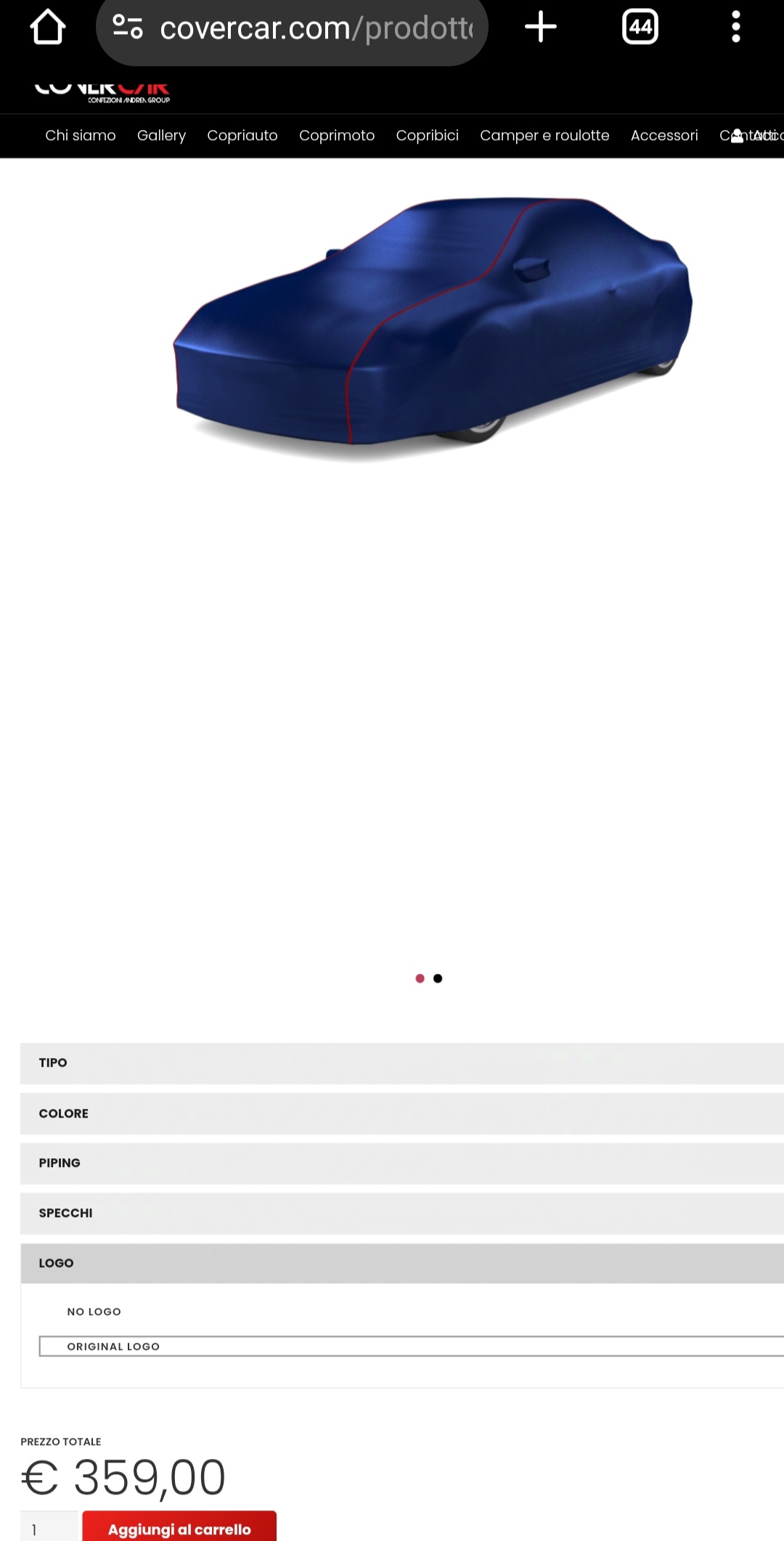784x1541 pixels.
Task: Open Camper e roulotte category
Action: 544,136
